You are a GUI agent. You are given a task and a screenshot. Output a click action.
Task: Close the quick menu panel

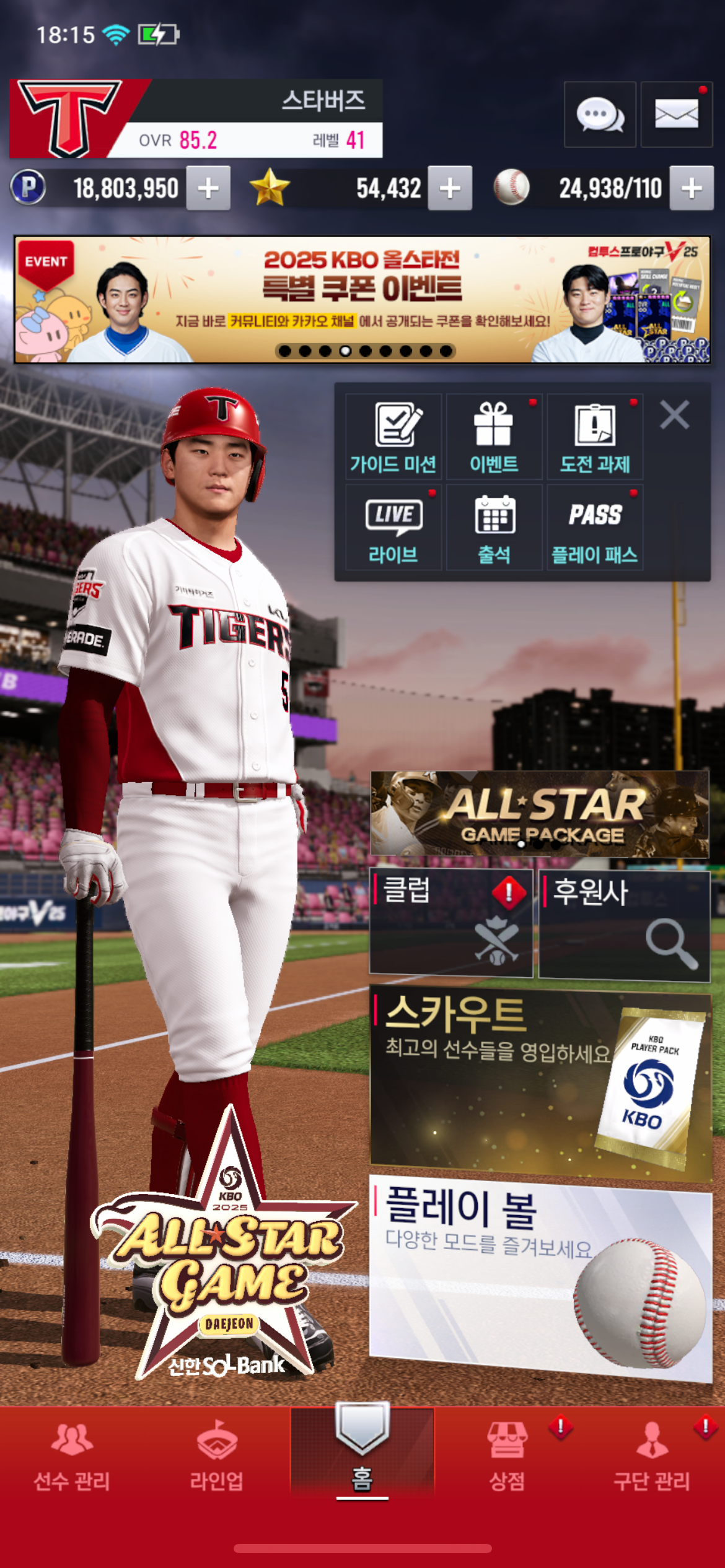674,415
